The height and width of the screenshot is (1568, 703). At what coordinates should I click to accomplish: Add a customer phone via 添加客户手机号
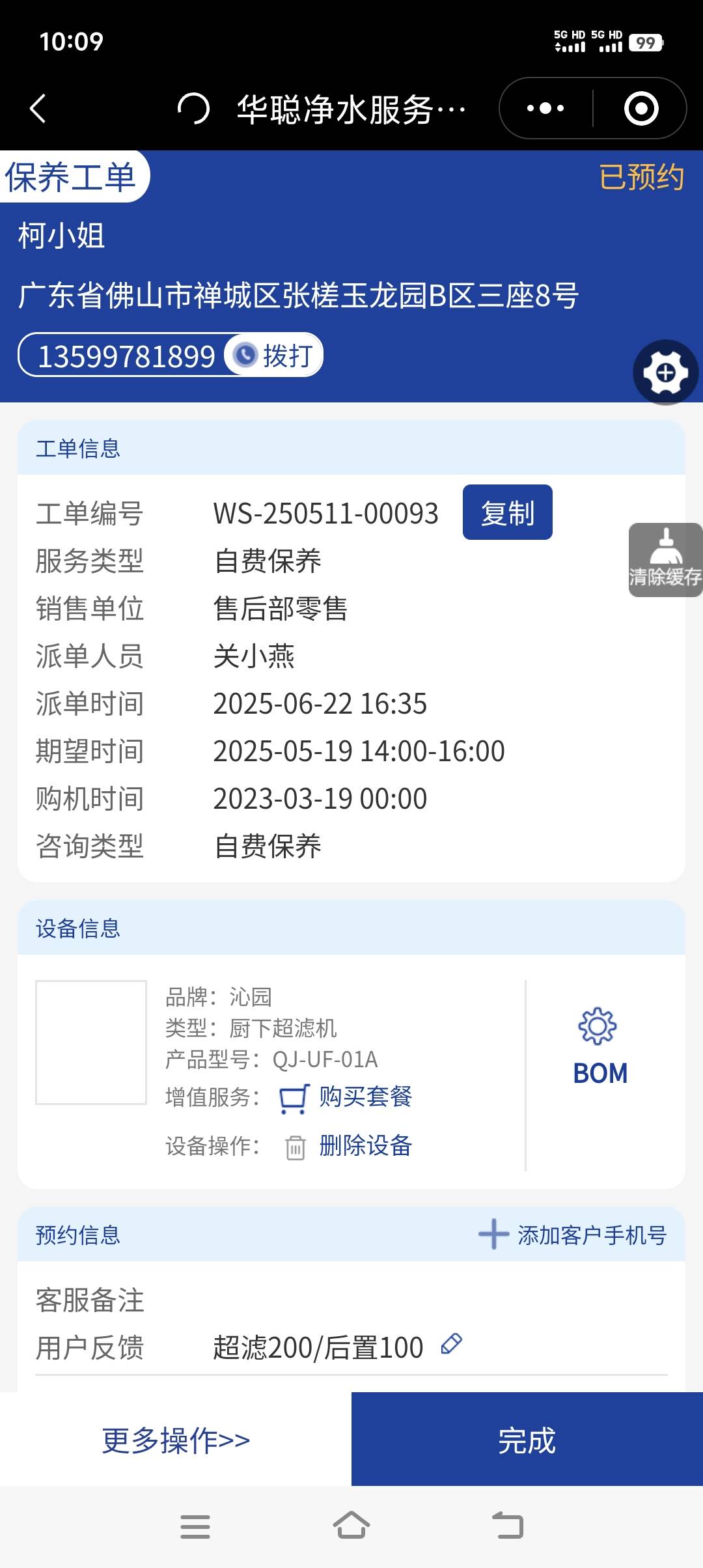[573, 1235]
